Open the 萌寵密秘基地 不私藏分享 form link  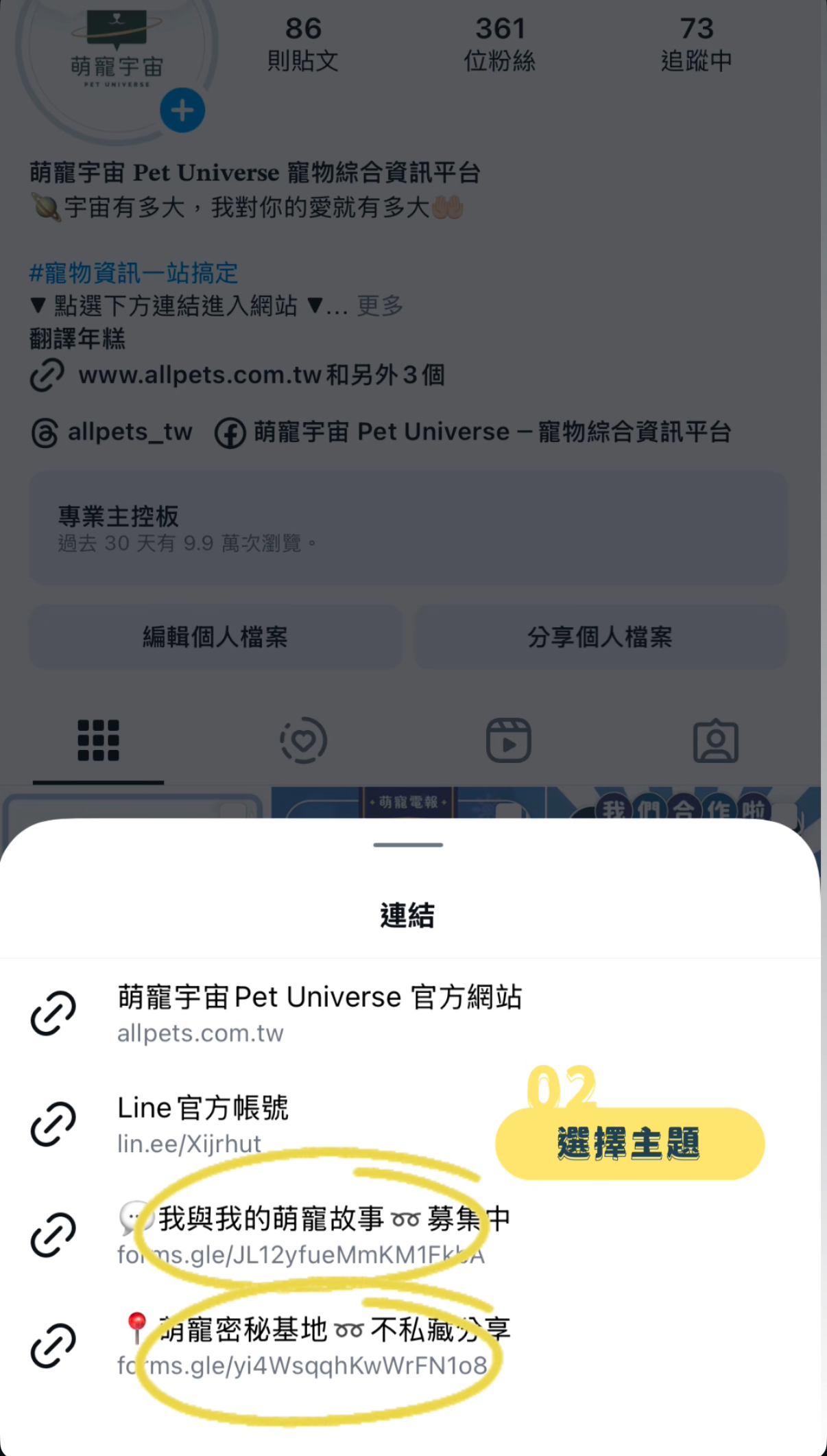point(313,1346)
